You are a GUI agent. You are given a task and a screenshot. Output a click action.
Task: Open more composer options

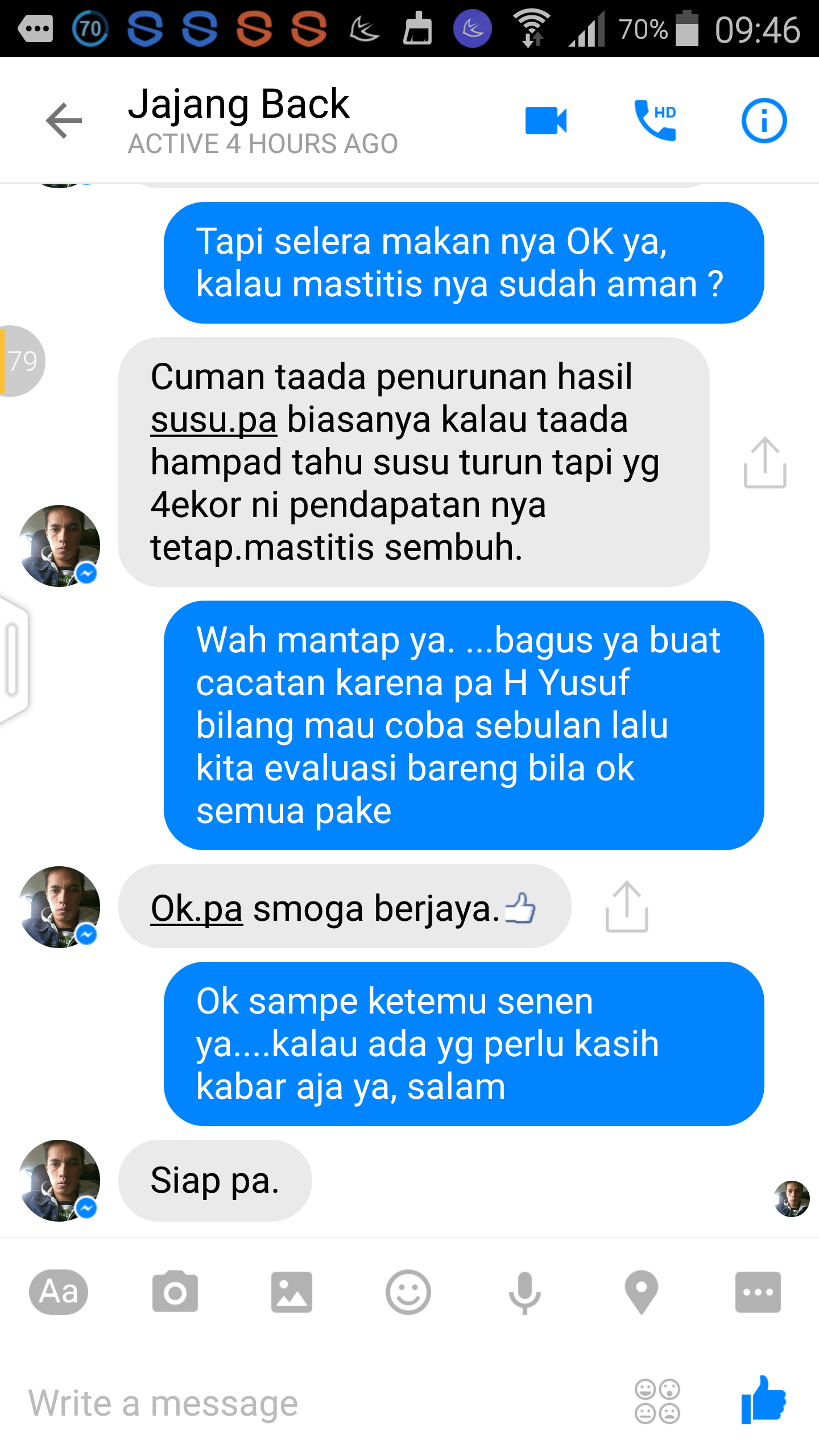pyautogui.click(x=758, y=1292)
